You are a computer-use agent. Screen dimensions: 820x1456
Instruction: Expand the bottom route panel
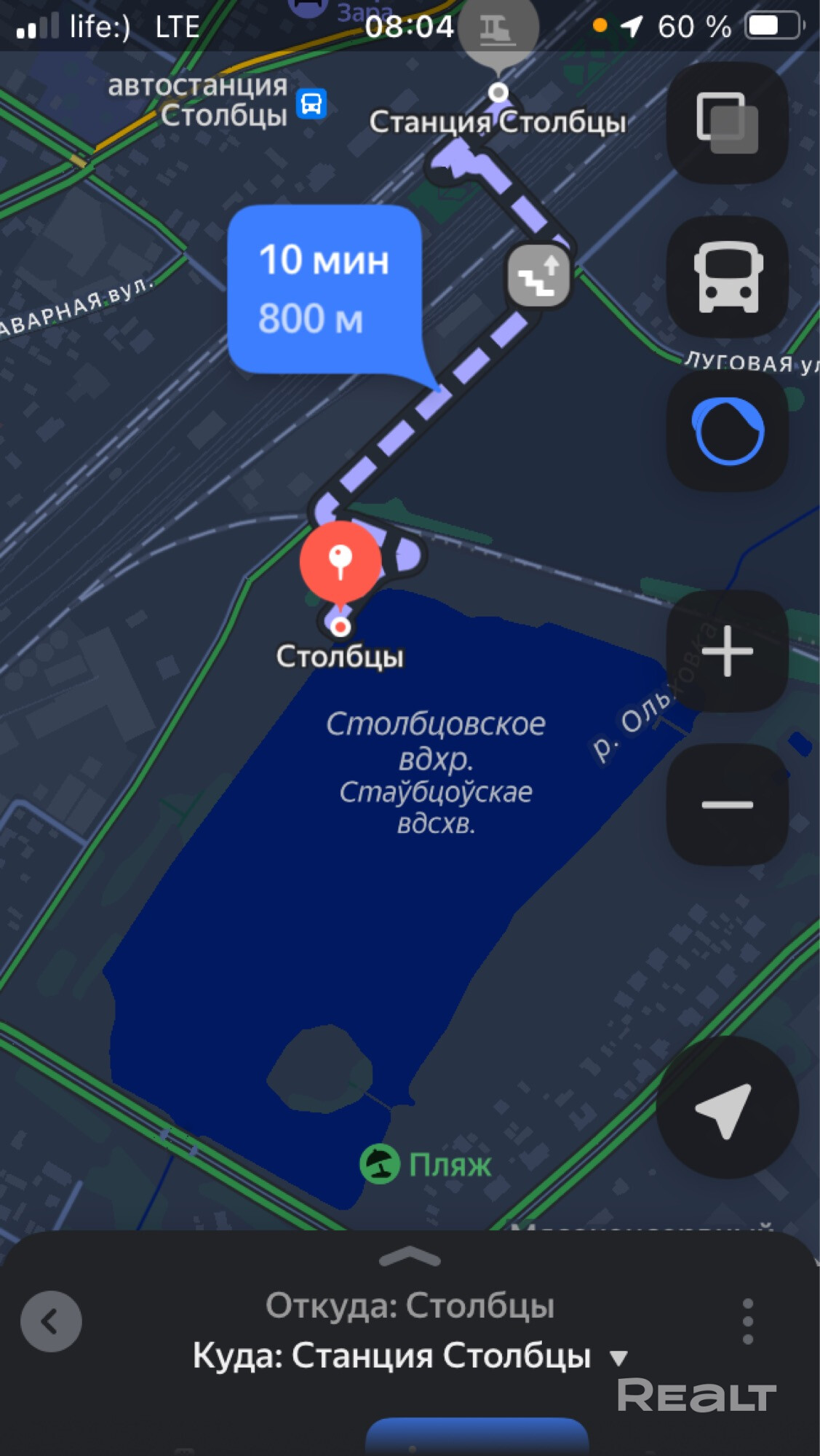[x=410, y=1257]
